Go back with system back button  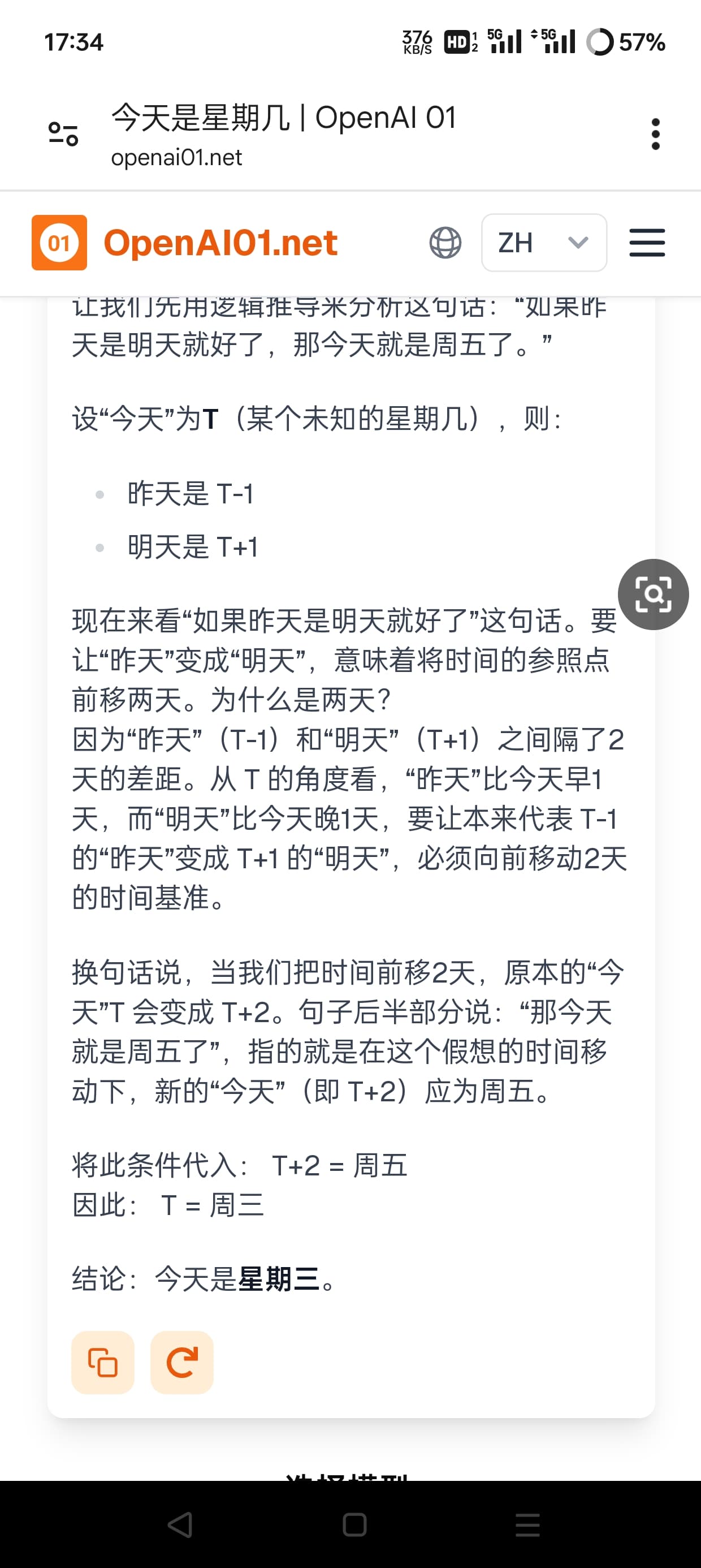[180, 1524]
